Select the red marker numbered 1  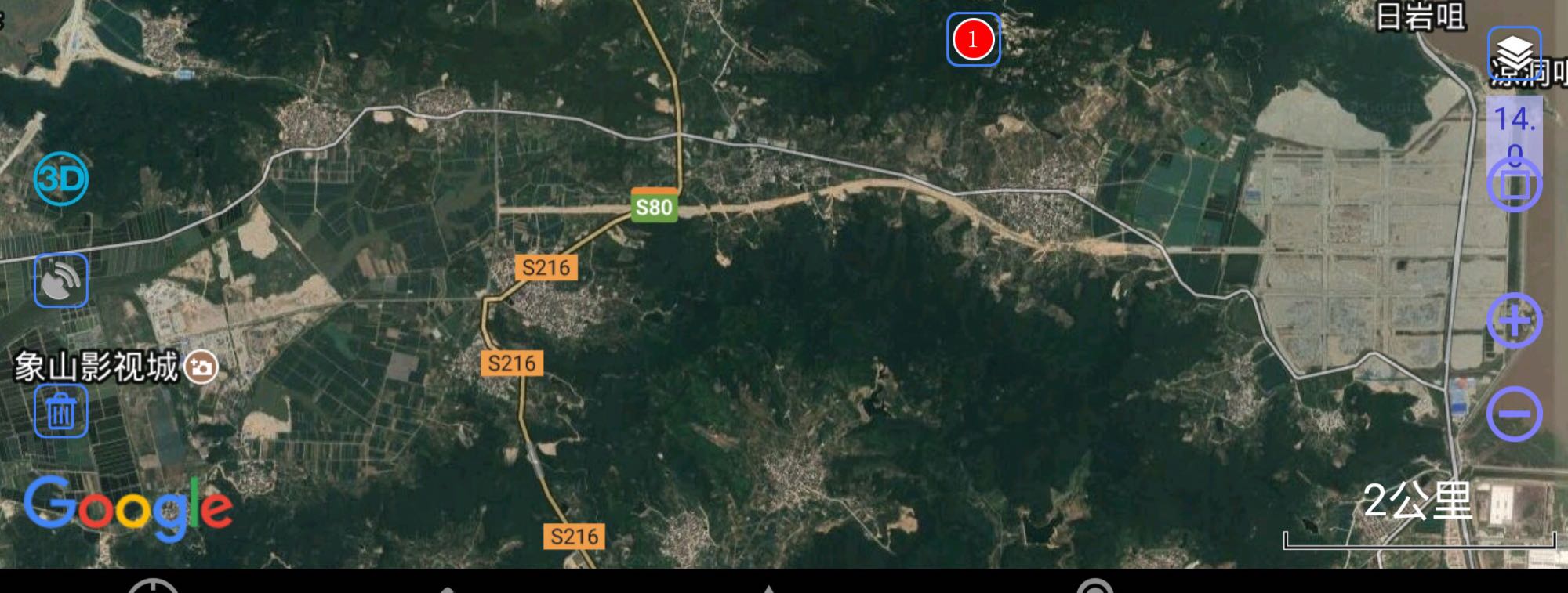973,39
